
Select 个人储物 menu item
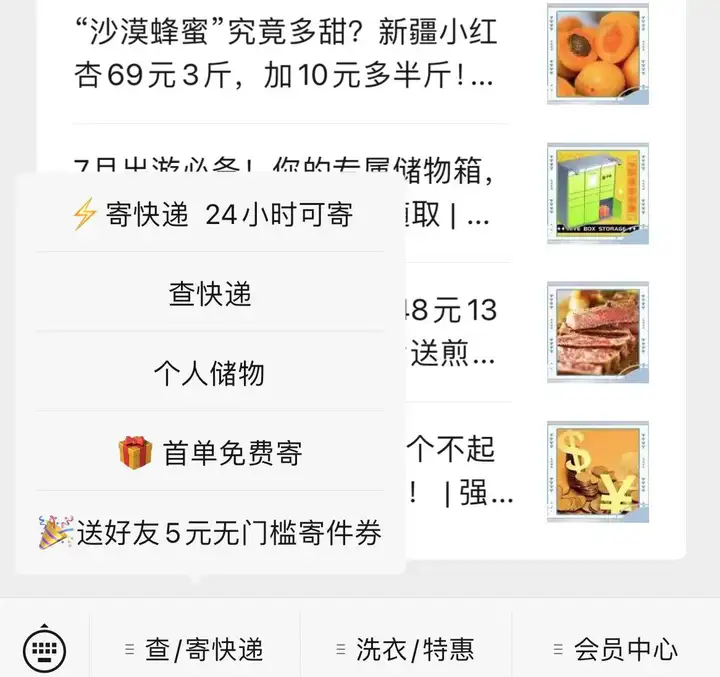click(211, 374)
